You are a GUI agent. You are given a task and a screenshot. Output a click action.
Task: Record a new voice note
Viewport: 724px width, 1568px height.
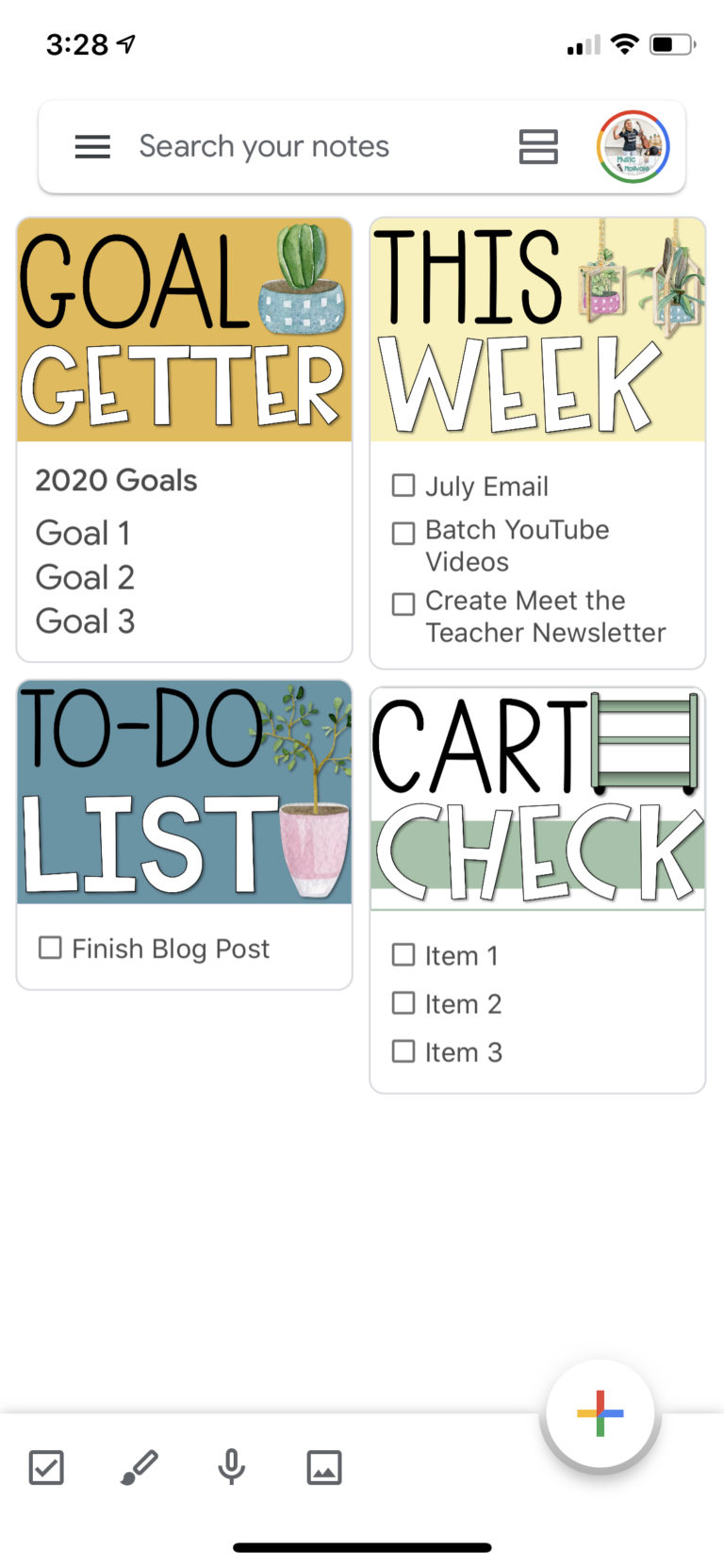click(x=232, y=1467)
